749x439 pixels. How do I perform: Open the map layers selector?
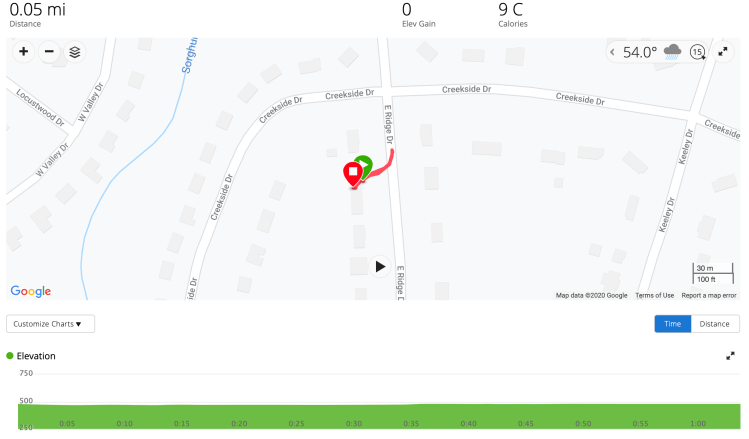75,52
